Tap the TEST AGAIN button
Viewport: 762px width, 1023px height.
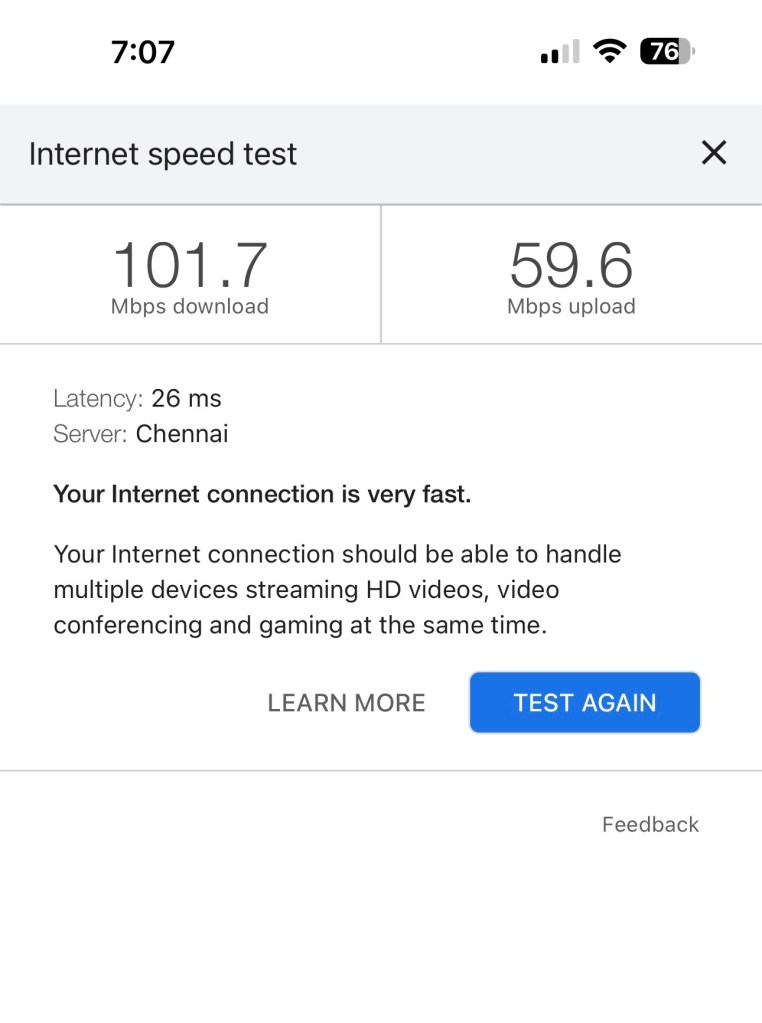click(585, 703)
